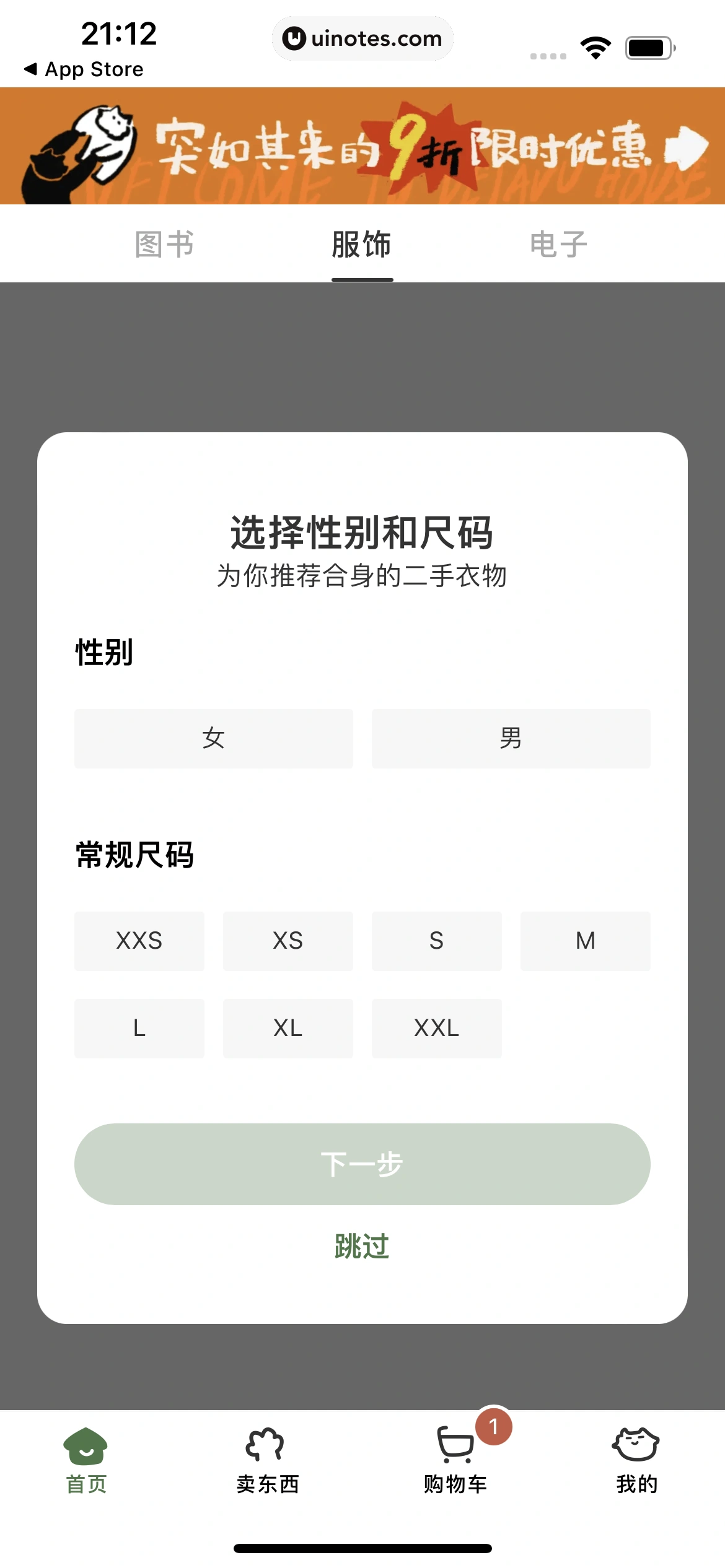
Task: Select size L
Action: click(x=139, y=1028)
